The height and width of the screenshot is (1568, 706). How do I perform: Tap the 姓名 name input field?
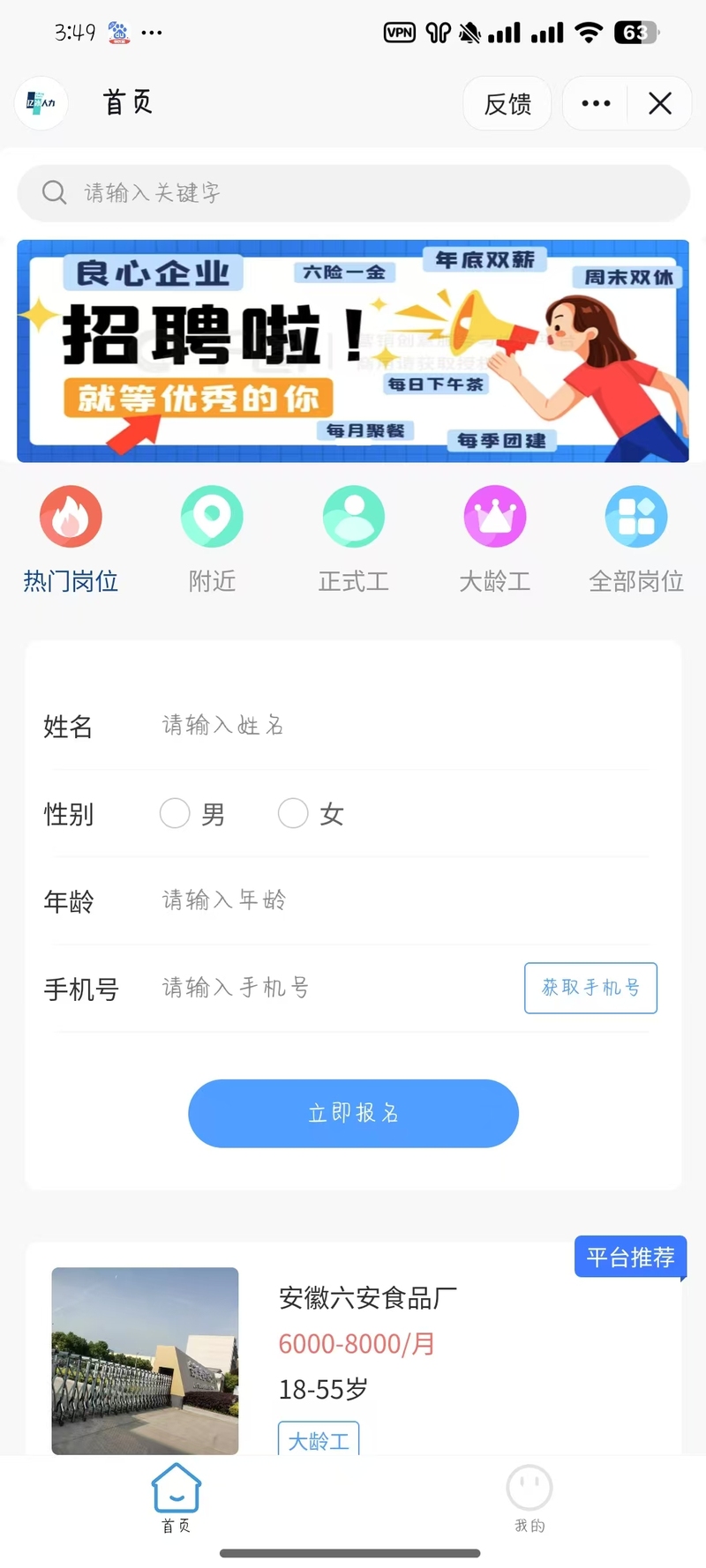(388, 726)
